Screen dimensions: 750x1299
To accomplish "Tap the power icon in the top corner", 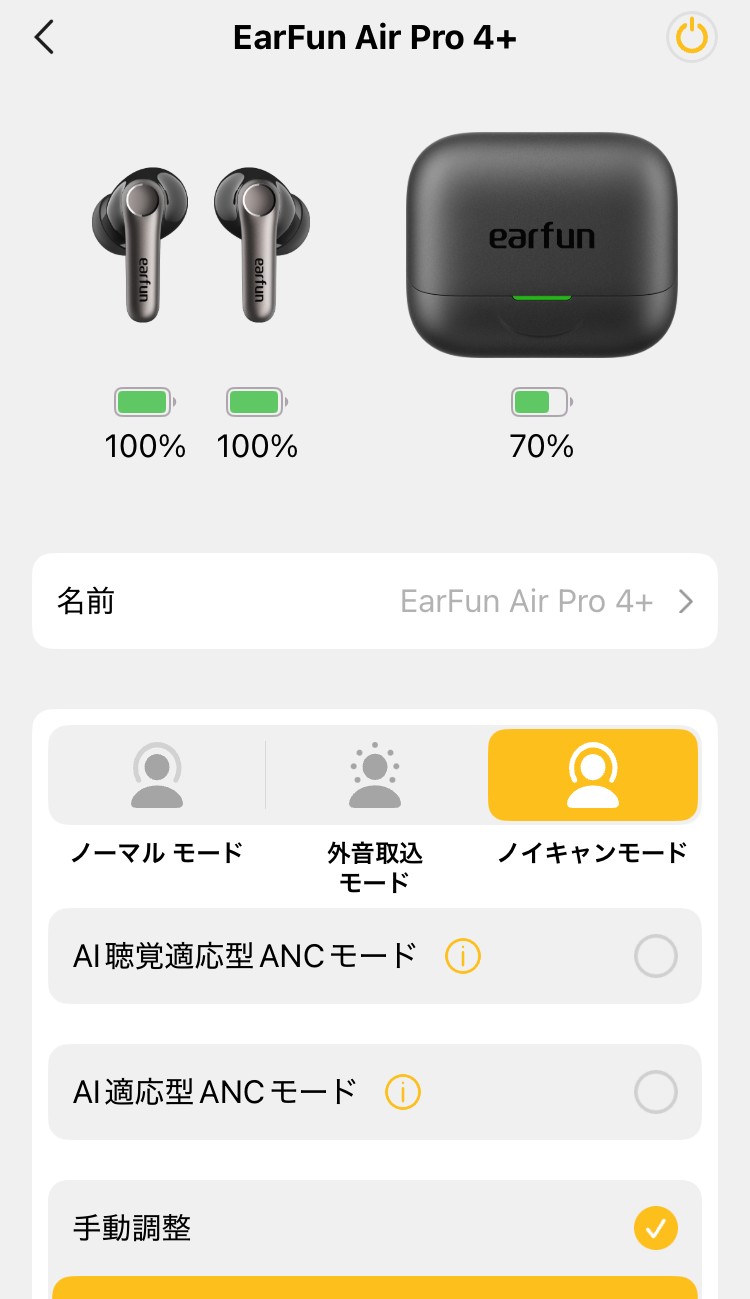I will (x=691, y=37).
